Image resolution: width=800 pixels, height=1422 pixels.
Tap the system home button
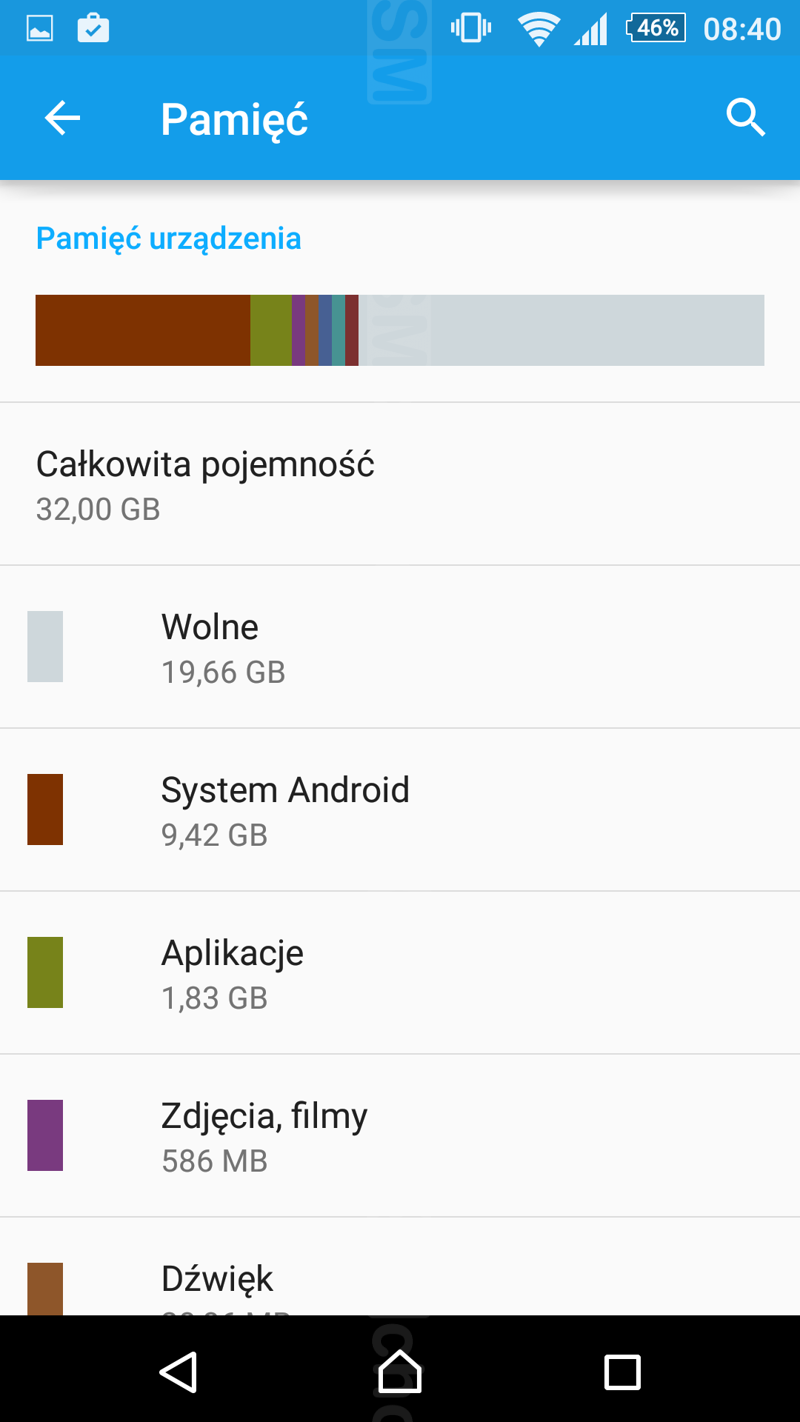pos(400,1372)
